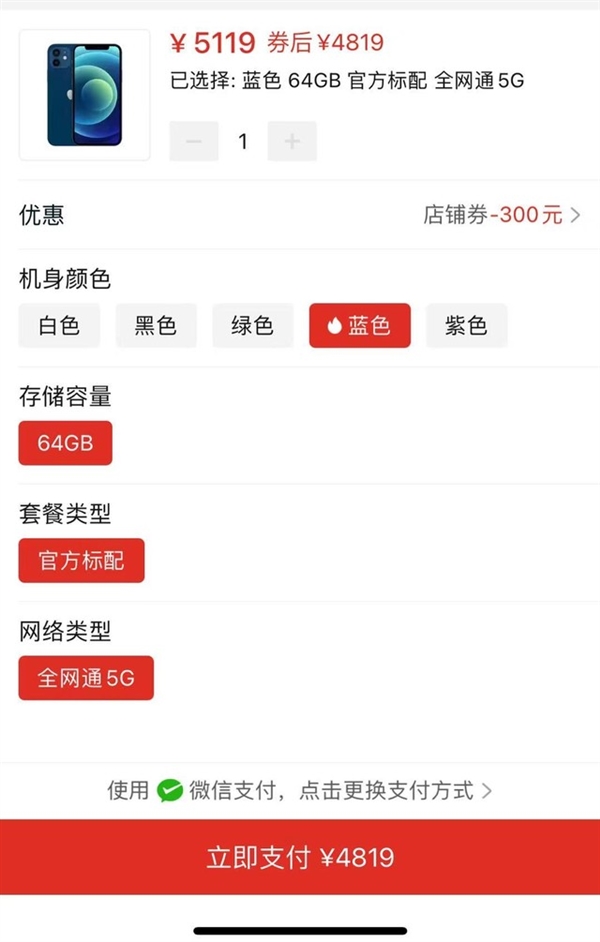Select the 官方标配 package type
Viewport: 600px width, 942px height.
81,560
